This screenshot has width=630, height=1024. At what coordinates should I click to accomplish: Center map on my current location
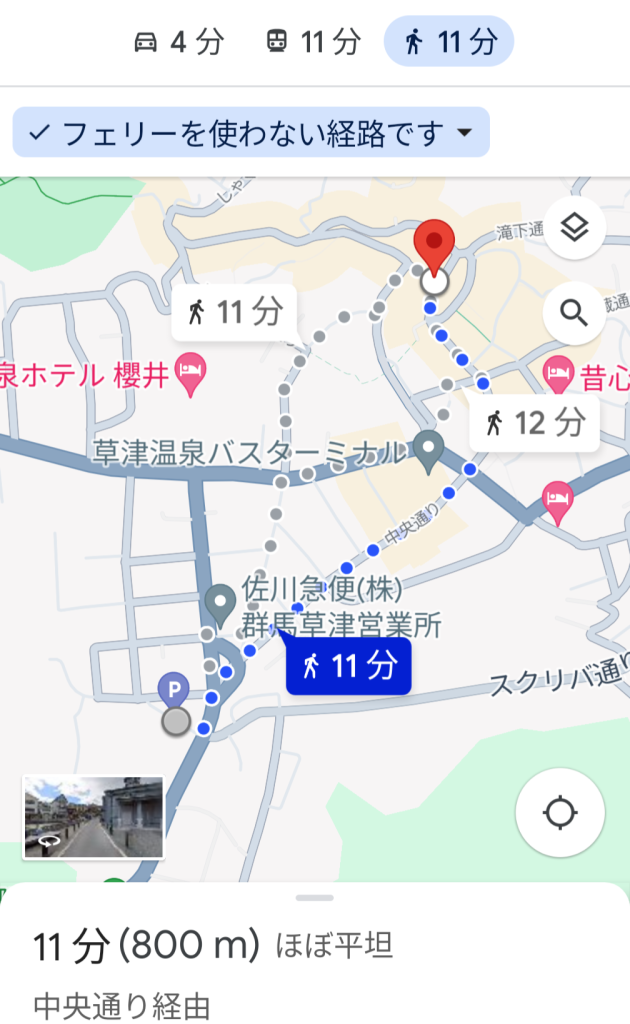(560, 813)
